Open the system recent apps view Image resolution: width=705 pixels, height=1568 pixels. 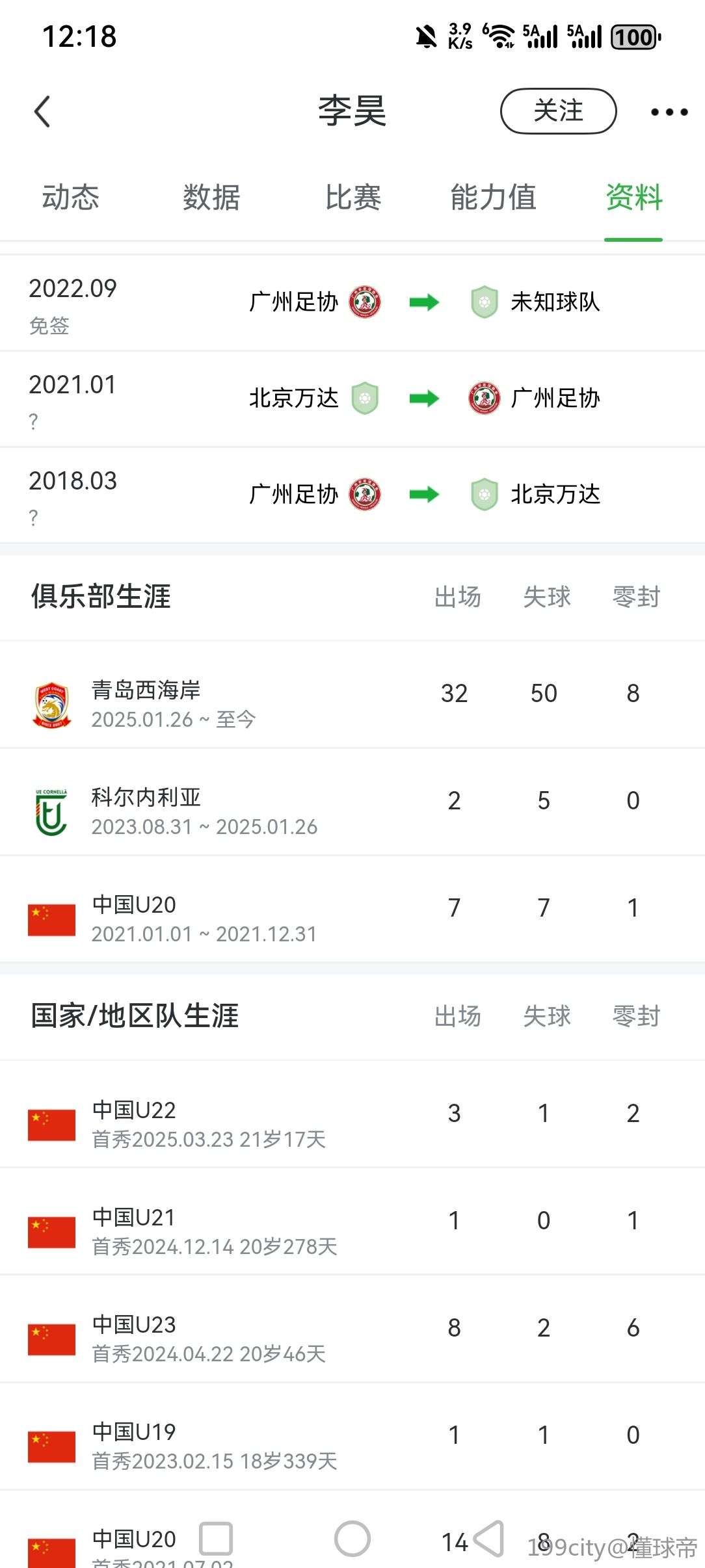click(216, 1539)
